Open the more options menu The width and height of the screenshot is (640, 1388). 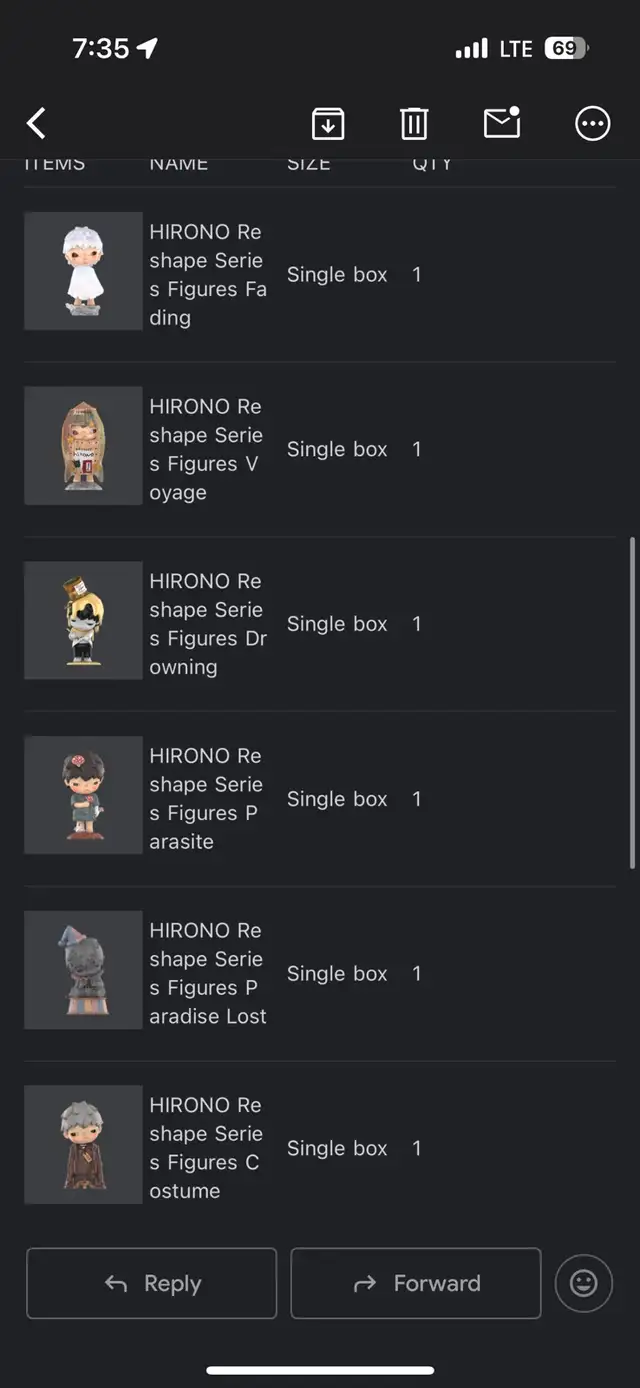click(592, 124)
